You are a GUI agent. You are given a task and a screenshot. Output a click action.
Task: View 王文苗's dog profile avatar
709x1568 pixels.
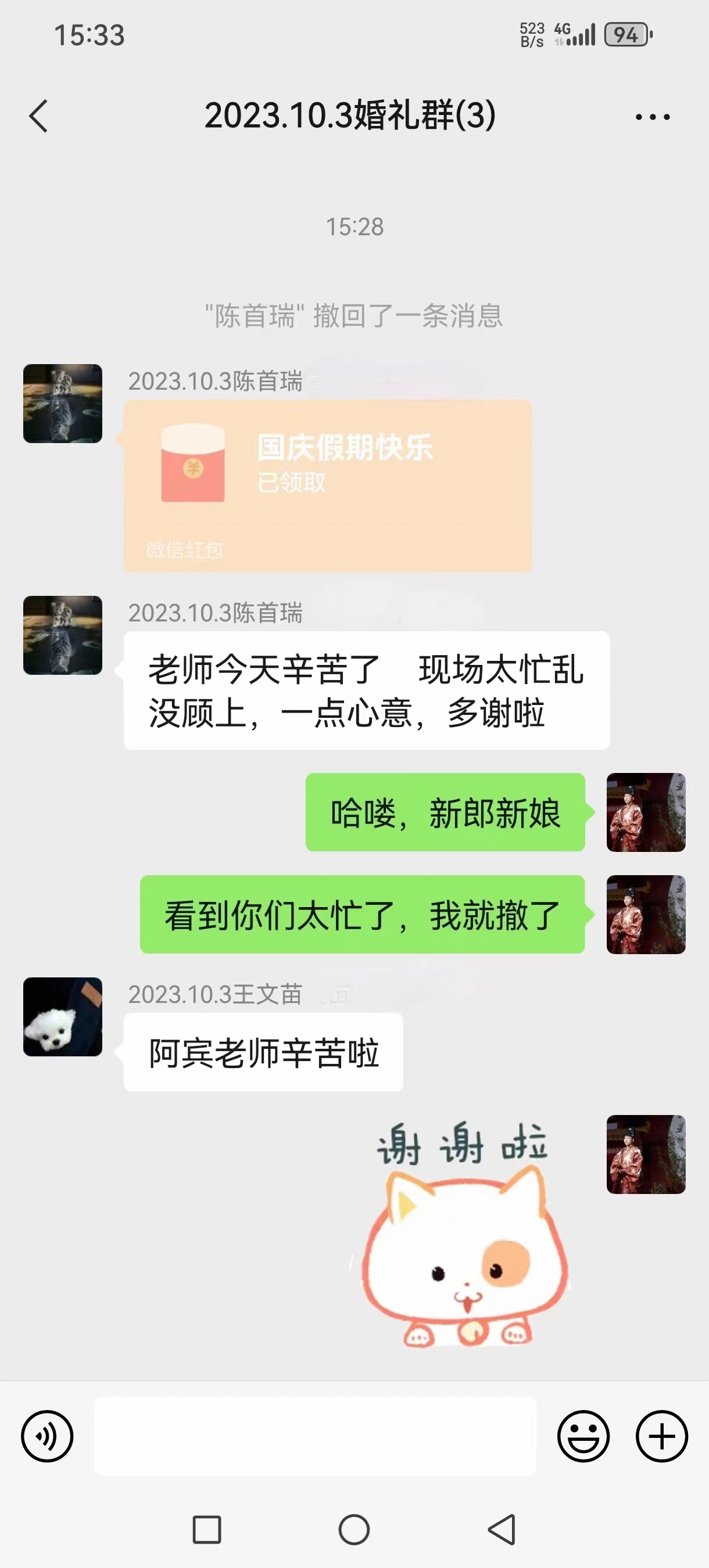(63, 1016)
